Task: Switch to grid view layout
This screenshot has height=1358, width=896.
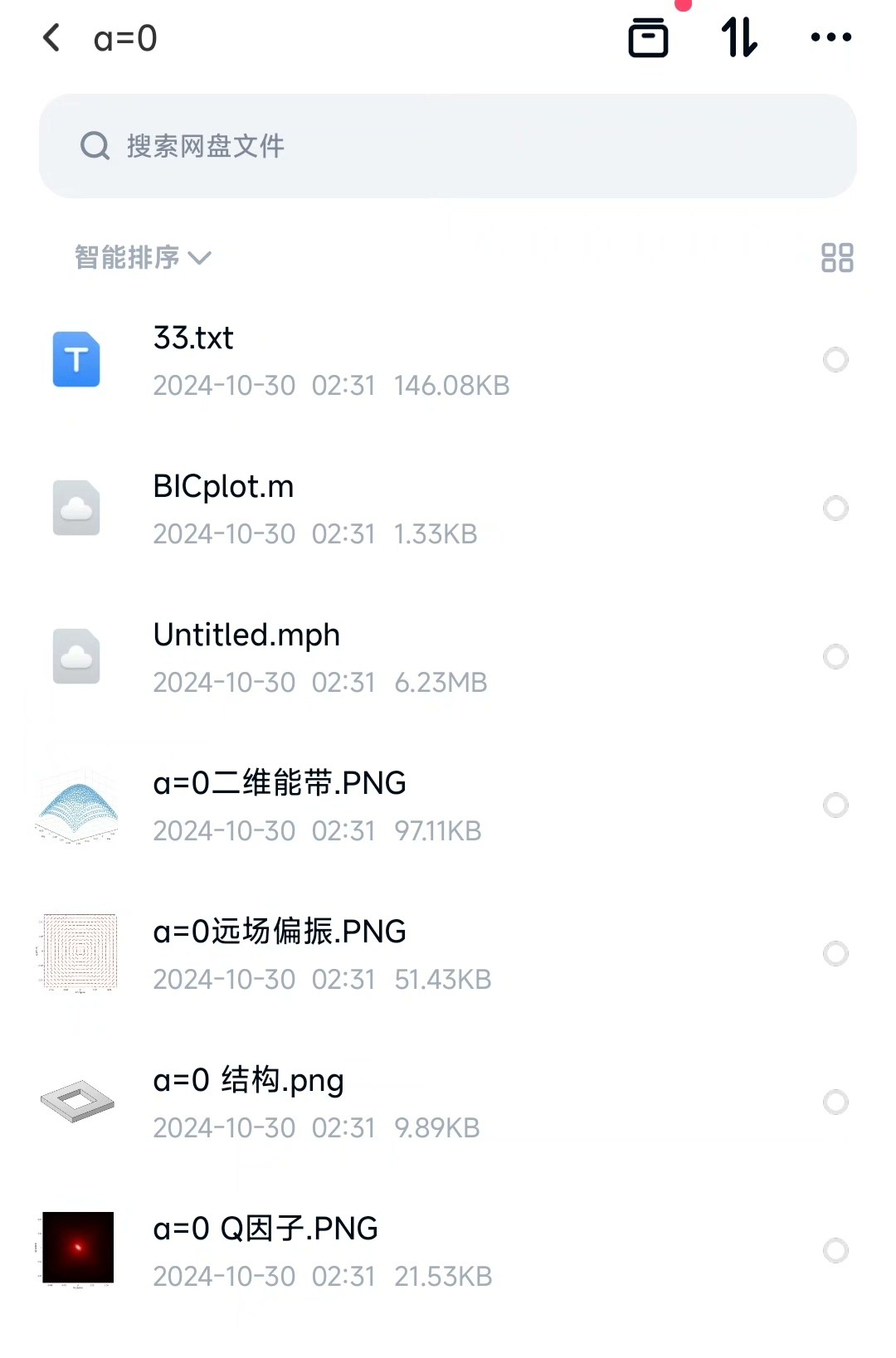Action: click(x=837, y=258)
